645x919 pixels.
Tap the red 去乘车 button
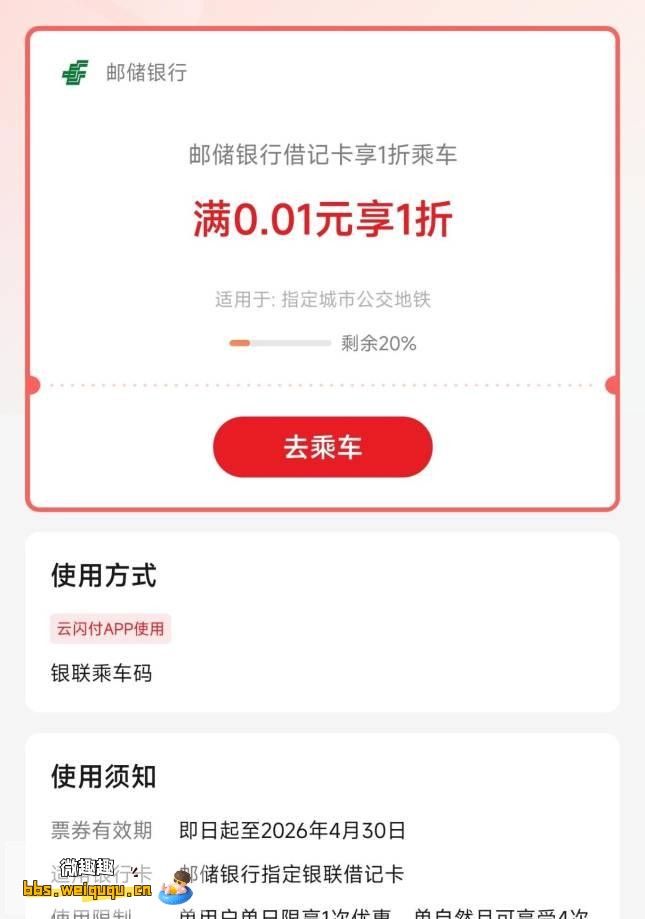tap(322, 447)
